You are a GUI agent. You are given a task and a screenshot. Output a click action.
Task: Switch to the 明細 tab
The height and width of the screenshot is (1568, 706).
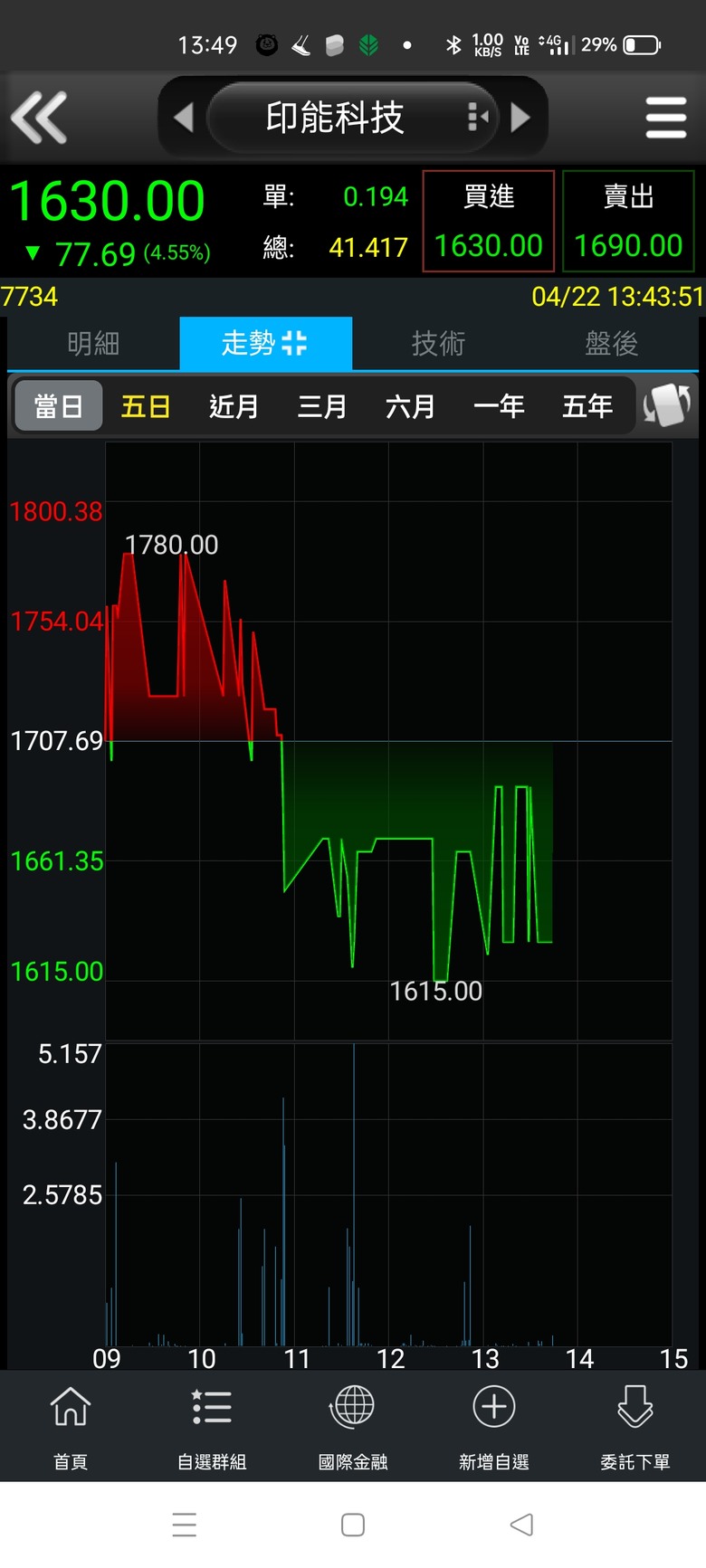pos(93,344)
